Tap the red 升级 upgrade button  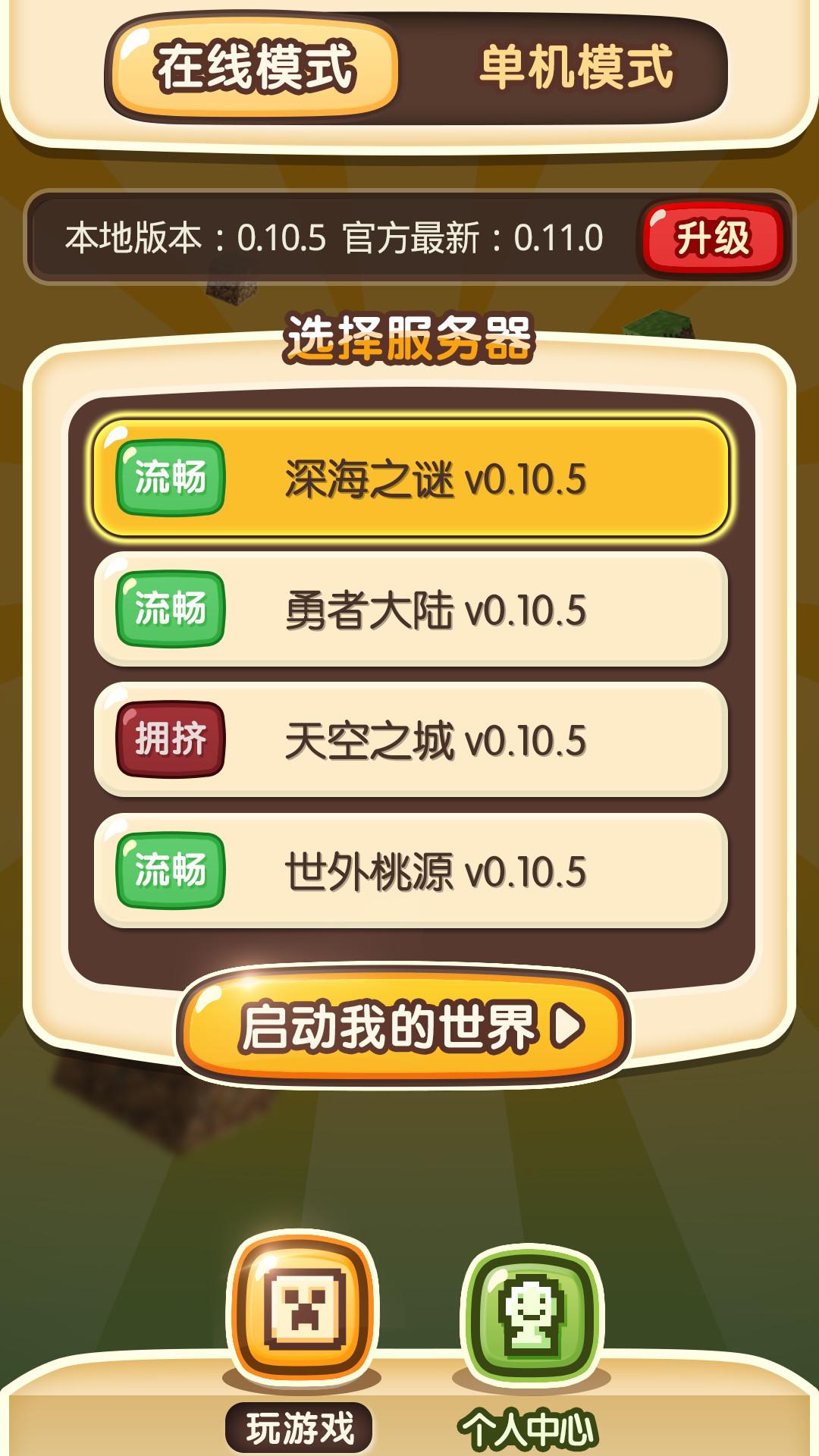(713, 238)
